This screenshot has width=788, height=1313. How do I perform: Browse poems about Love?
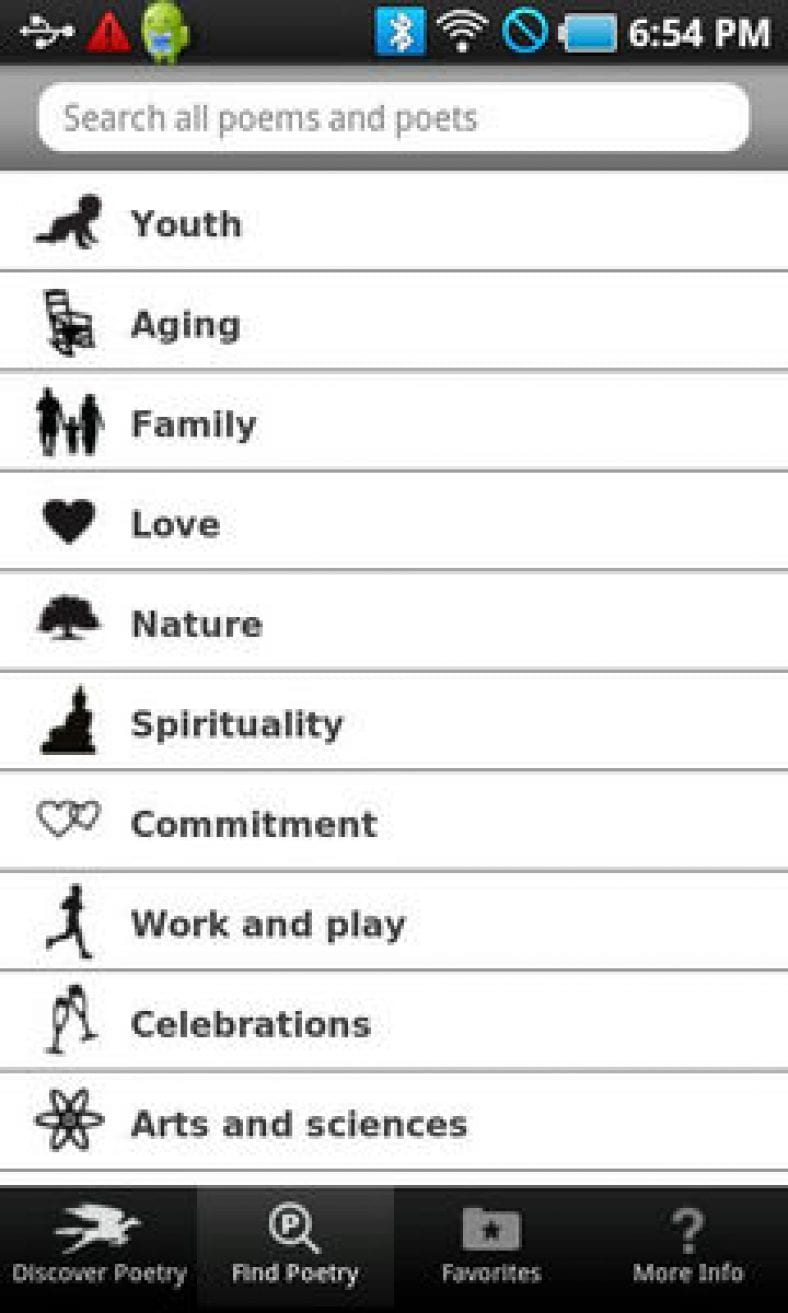pyautogui.click(x=393, y=523)
